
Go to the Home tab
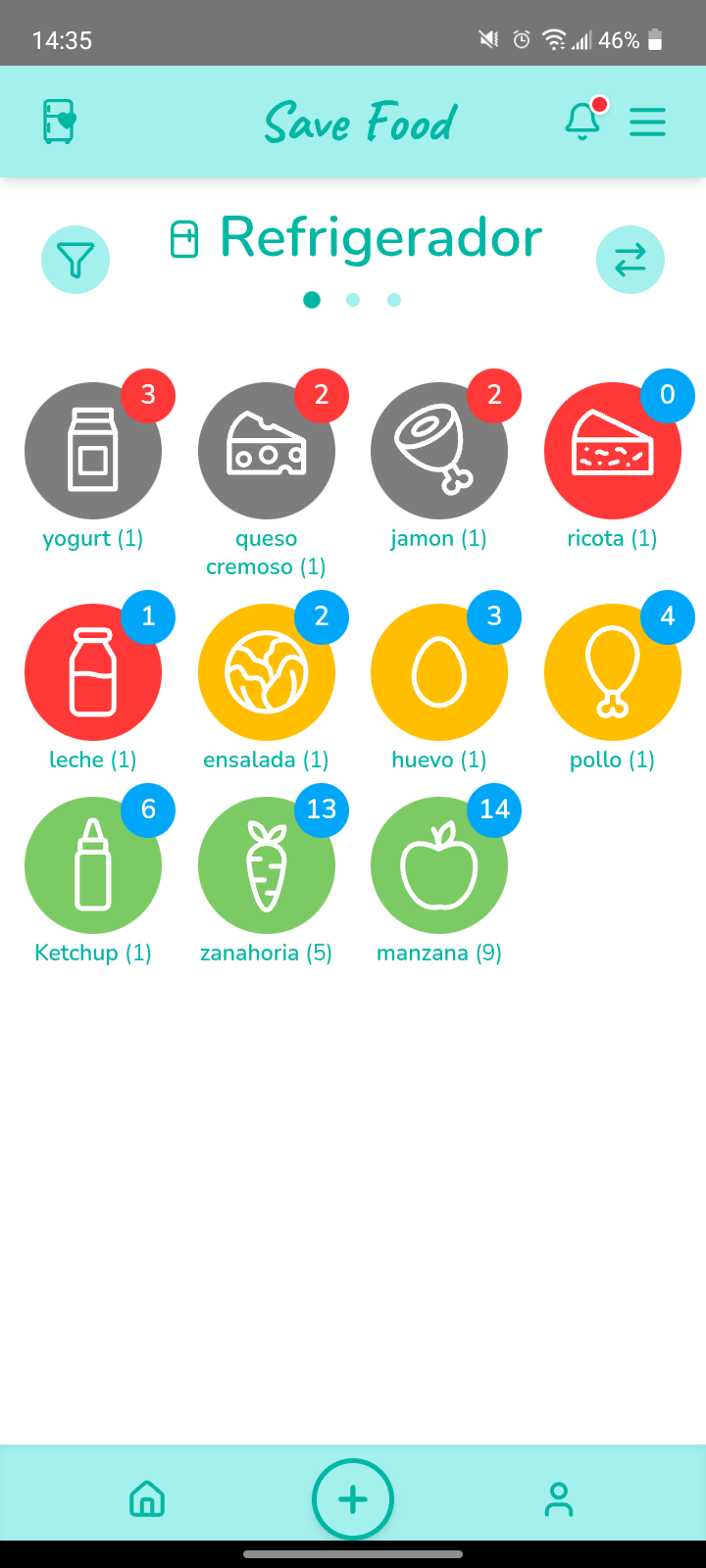click(x=147, y=1498)
